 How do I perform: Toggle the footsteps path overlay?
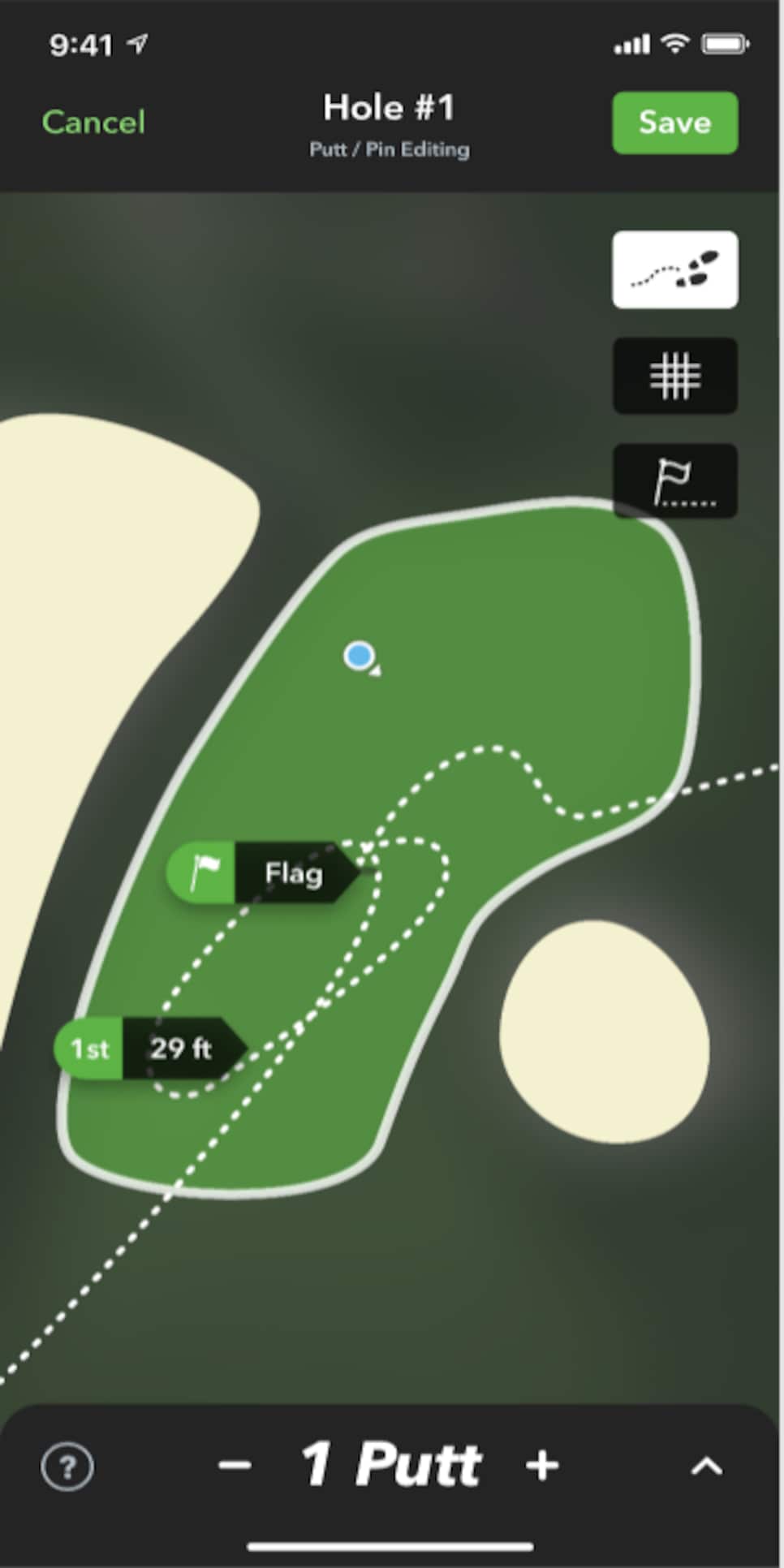tap(674, 269)
